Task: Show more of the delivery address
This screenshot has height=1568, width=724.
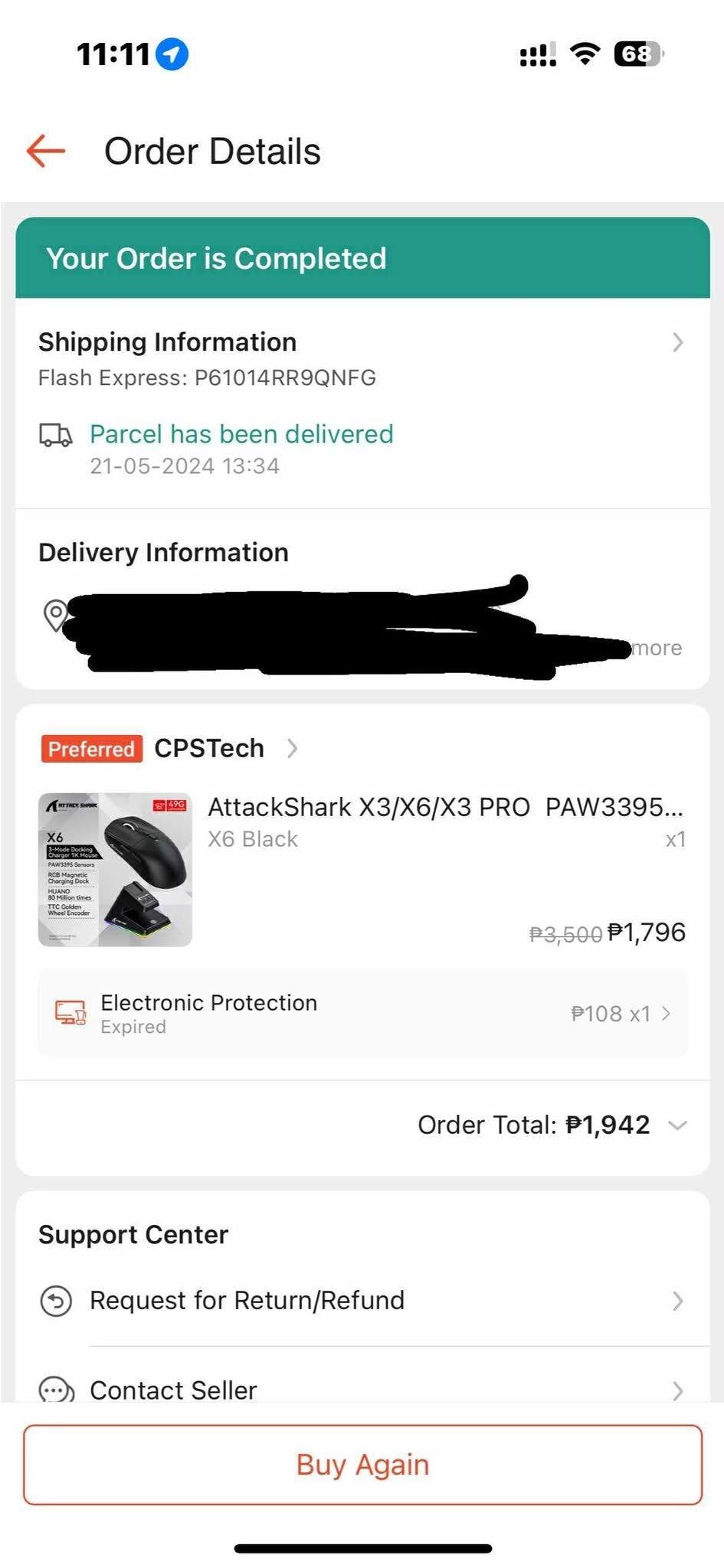Action: pos(657,648)
